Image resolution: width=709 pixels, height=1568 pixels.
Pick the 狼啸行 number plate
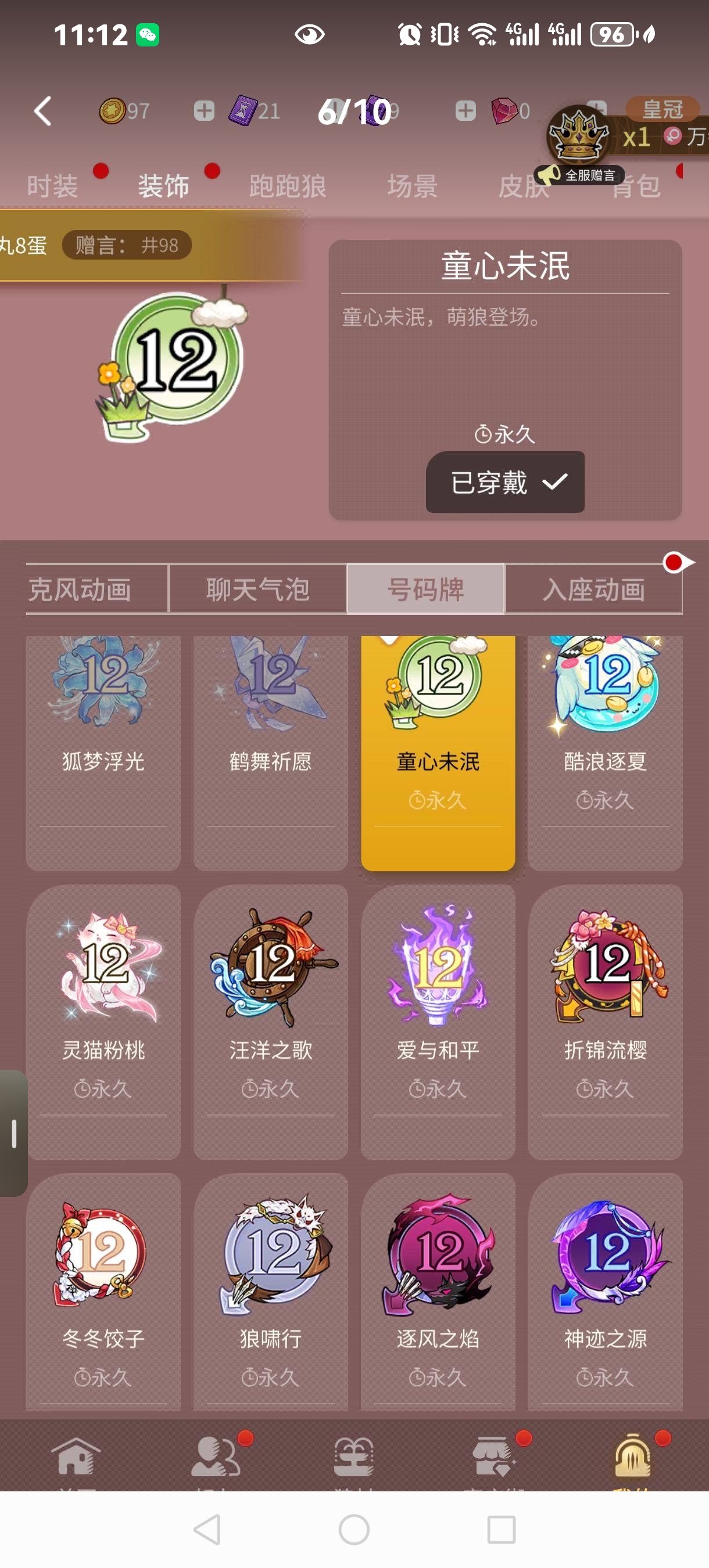point(270,1292)
